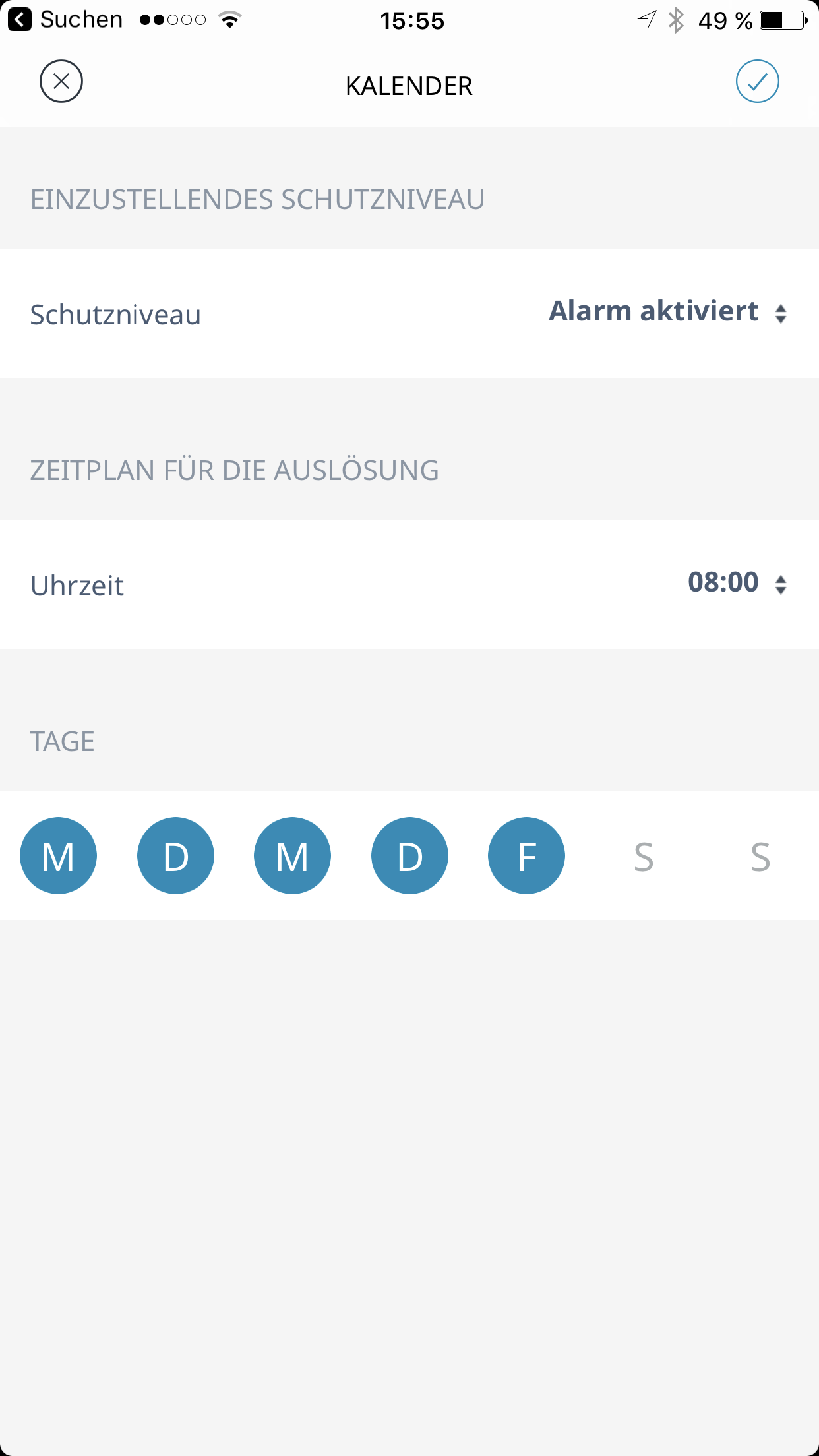Deselect the Wednesday (Mittwoch) day circle

pyautogui.click(x=292, y=856)
